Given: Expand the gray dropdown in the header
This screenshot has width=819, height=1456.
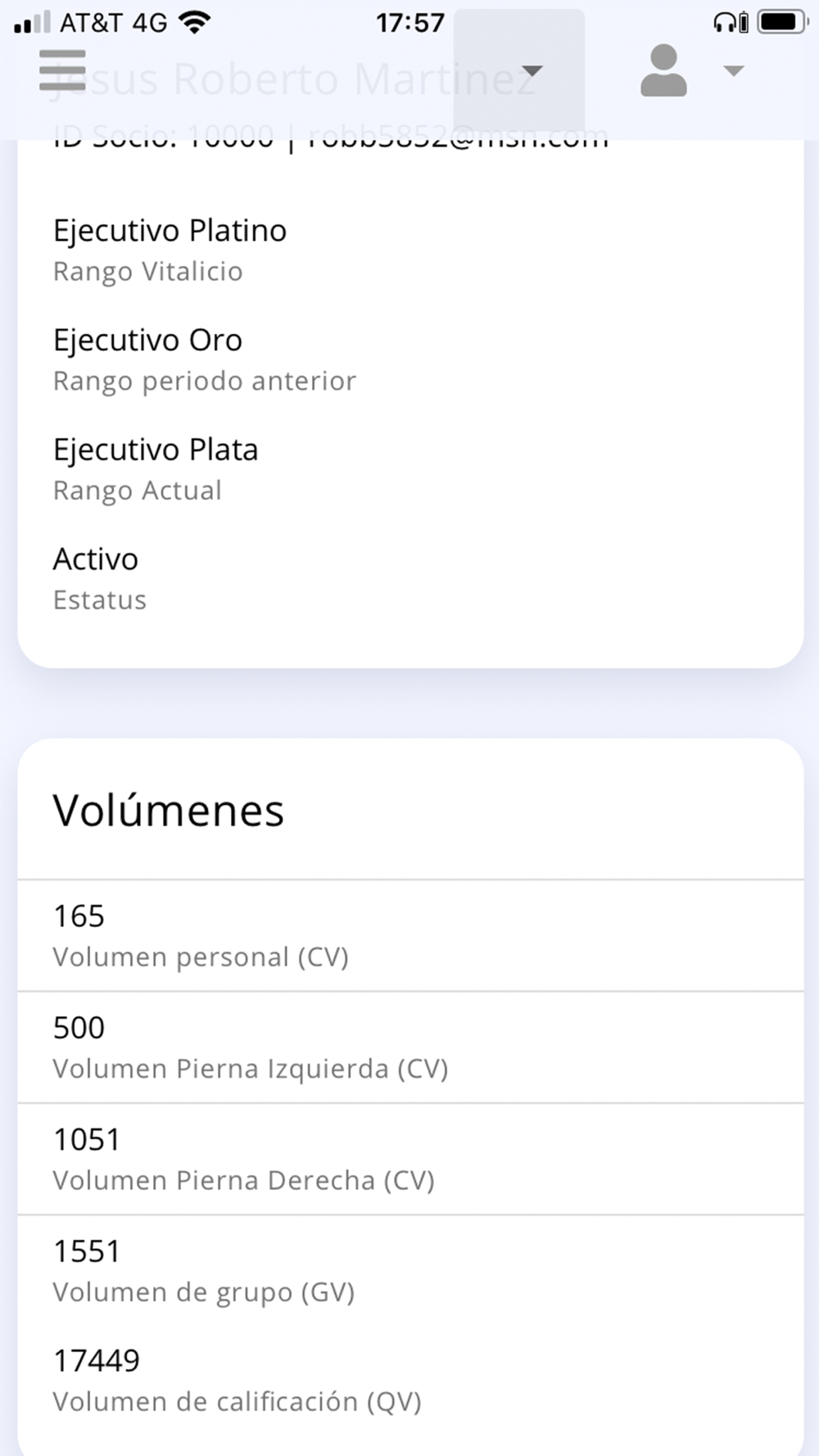Looking at the screenshot, I should tap(519, 70).
